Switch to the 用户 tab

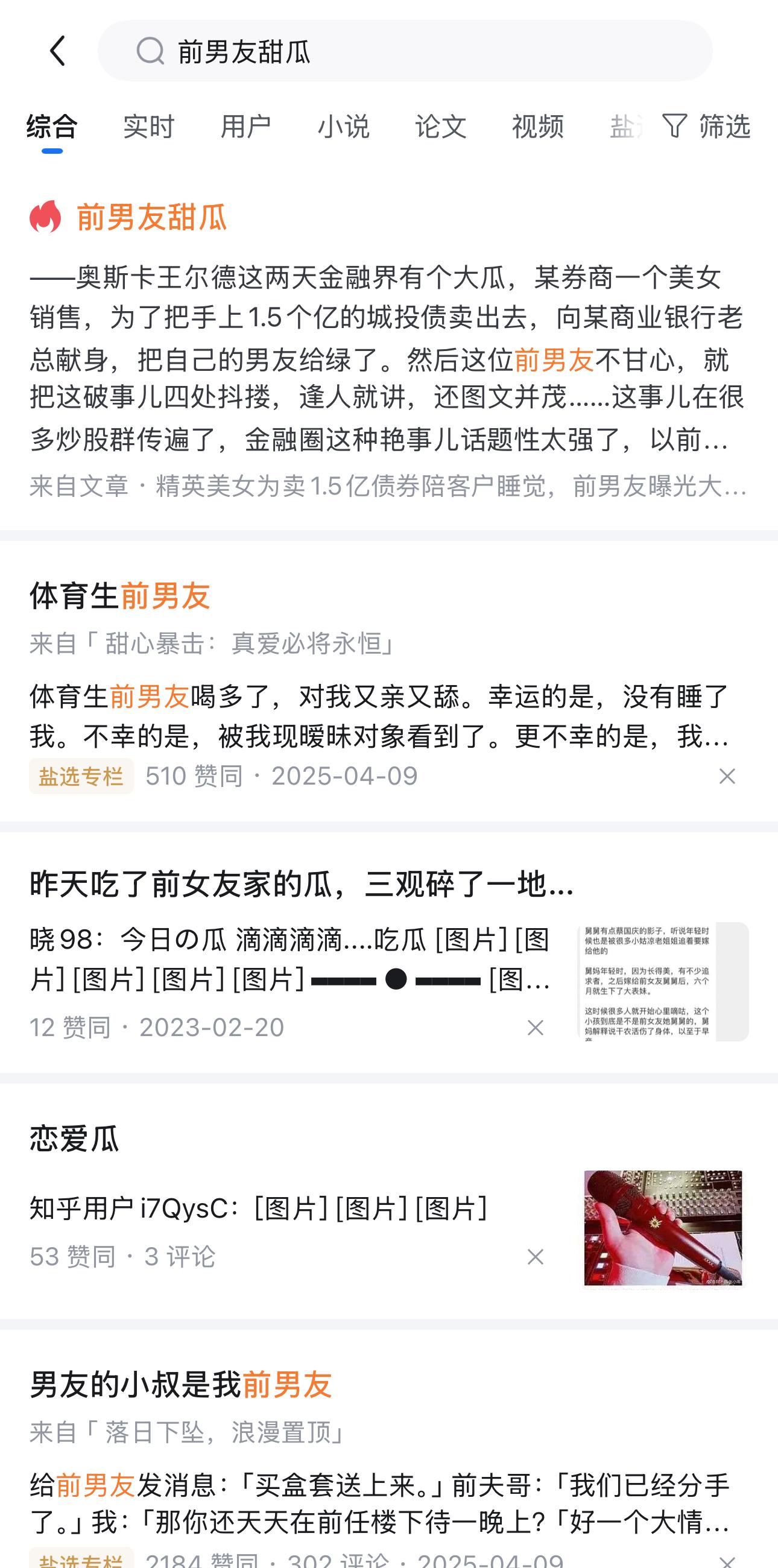click(x=246, y=128)
